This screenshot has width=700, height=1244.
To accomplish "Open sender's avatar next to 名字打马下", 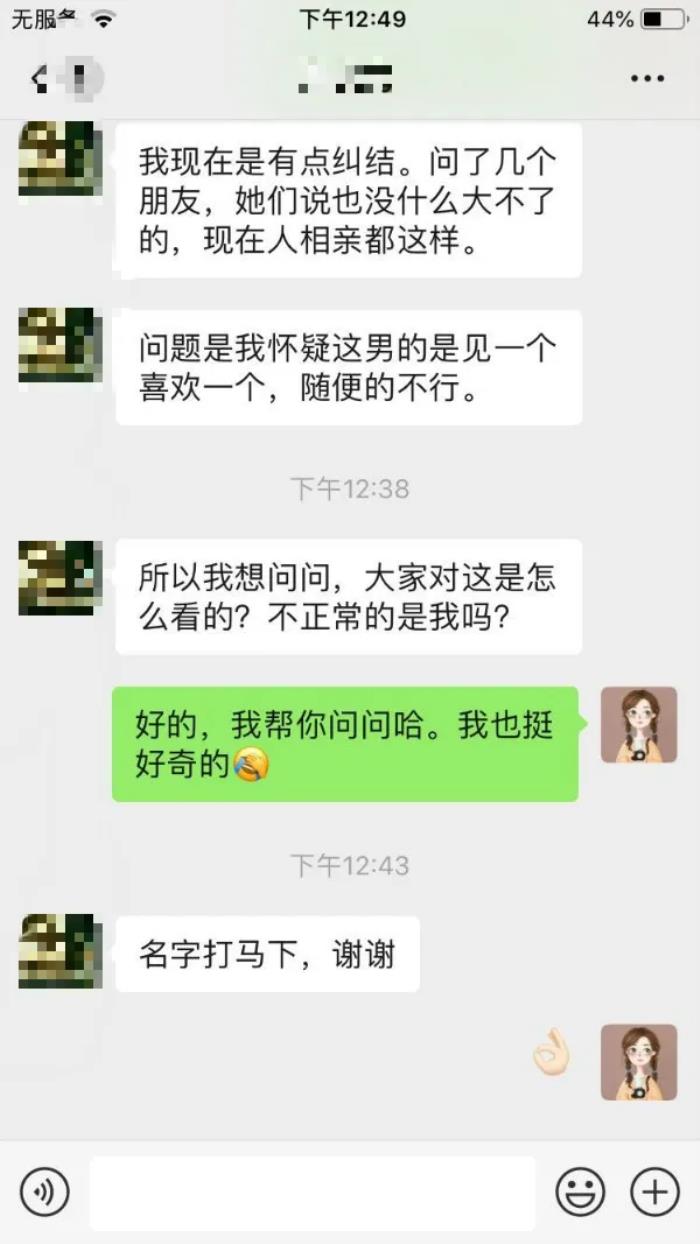I will 60,951.
